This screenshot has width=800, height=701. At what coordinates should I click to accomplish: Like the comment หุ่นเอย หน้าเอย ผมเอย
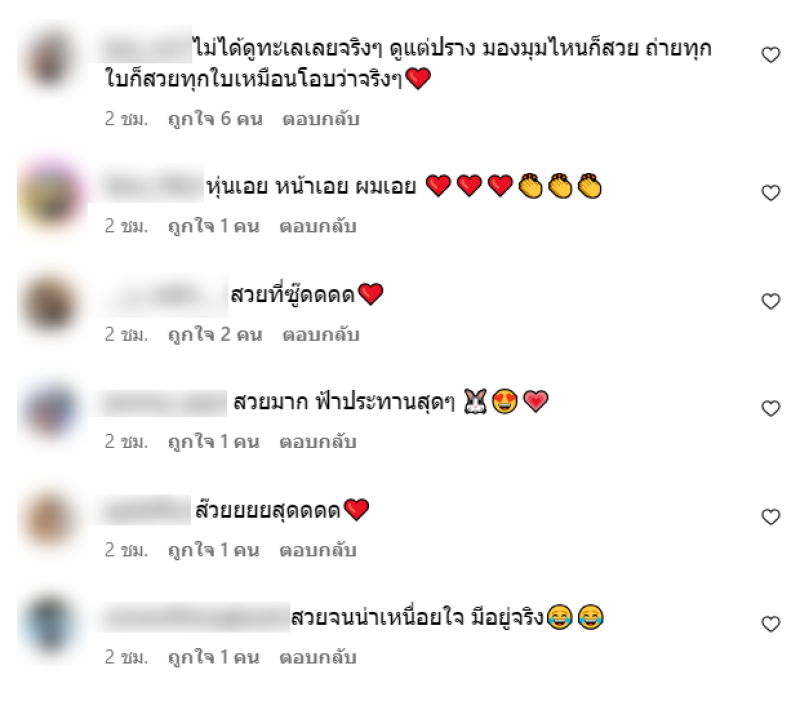pos(770,193)
